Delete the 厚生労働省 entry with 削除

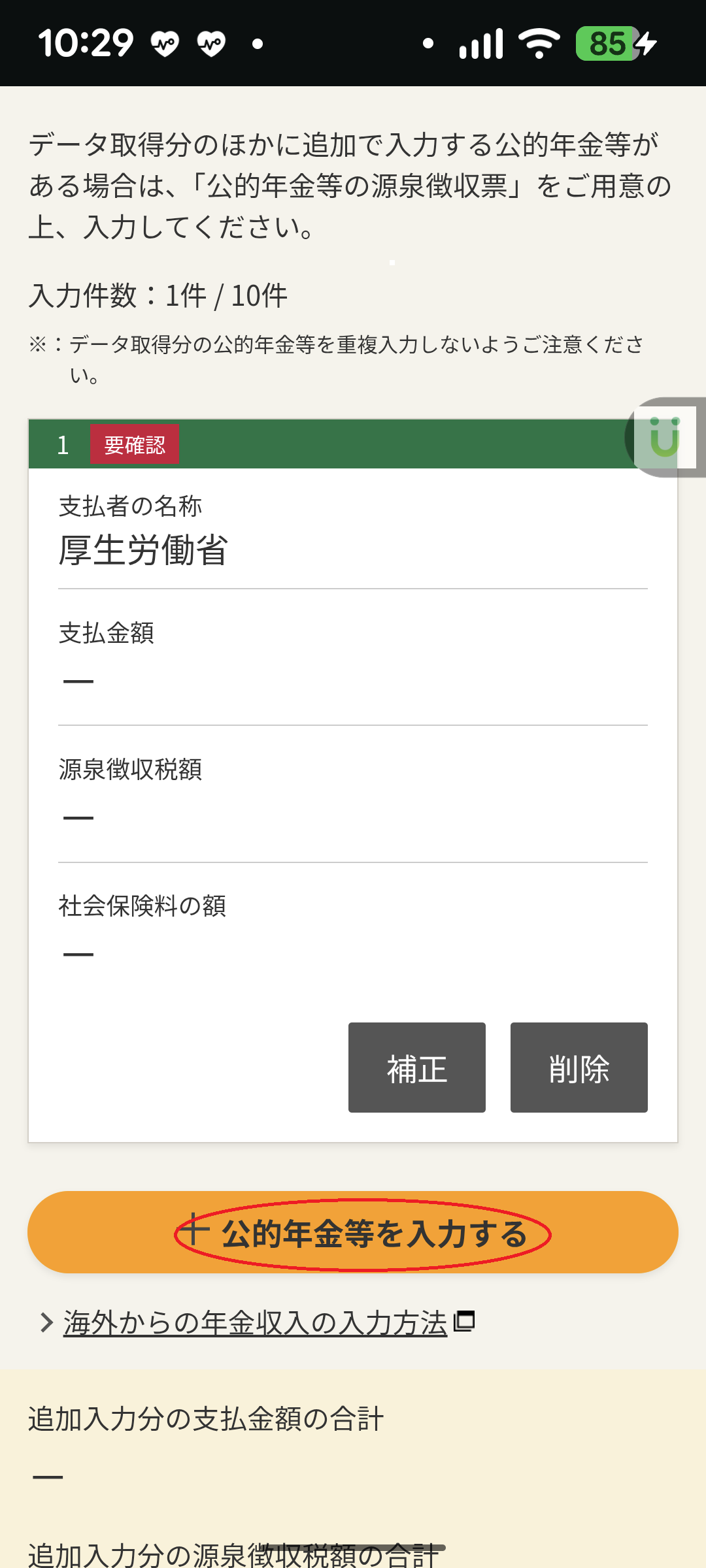[579, 1067]
